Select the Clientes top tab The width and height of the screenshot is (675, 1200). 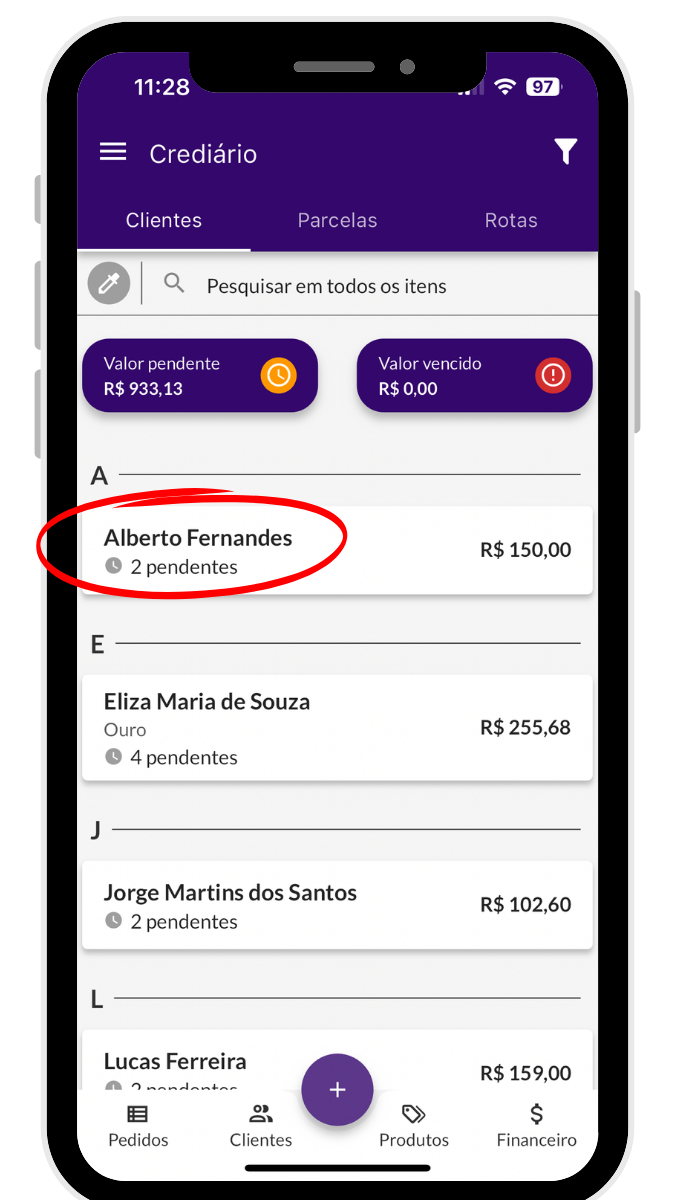click(164, 221)
